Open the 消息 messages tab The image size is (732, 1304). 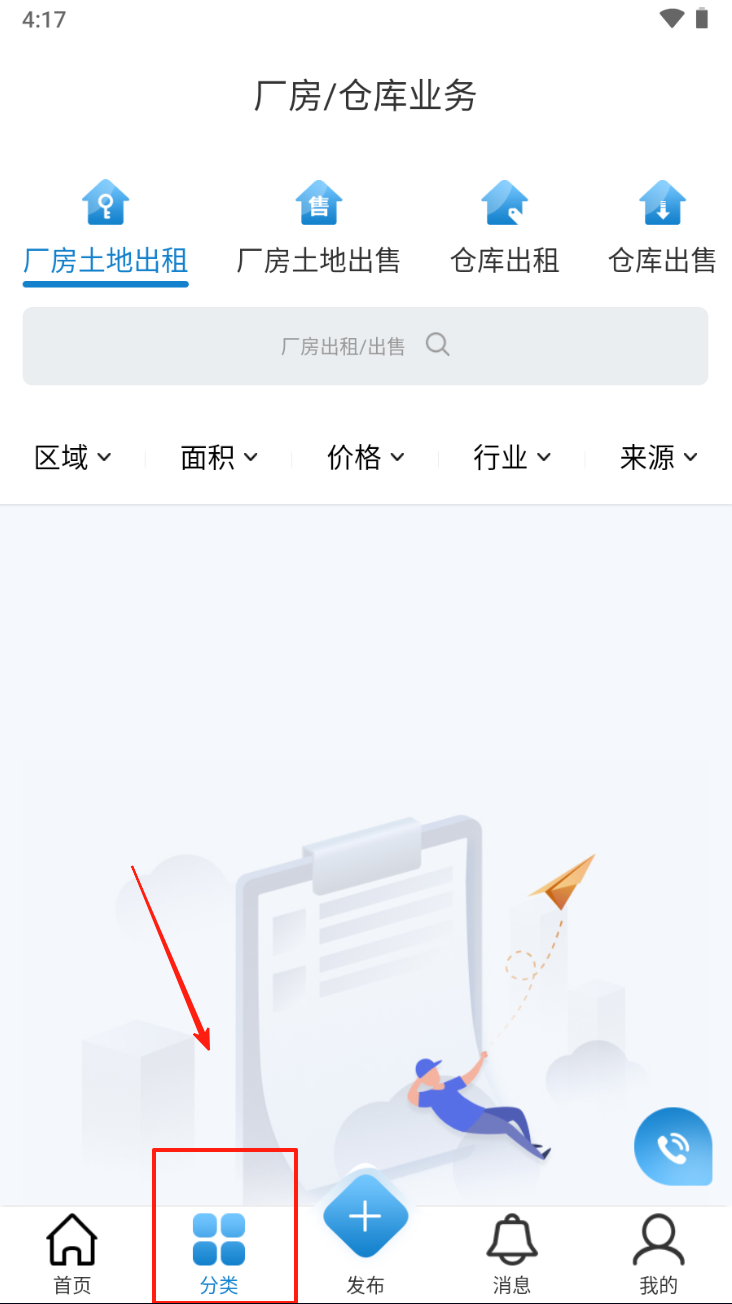click(x=512, y=1254)
